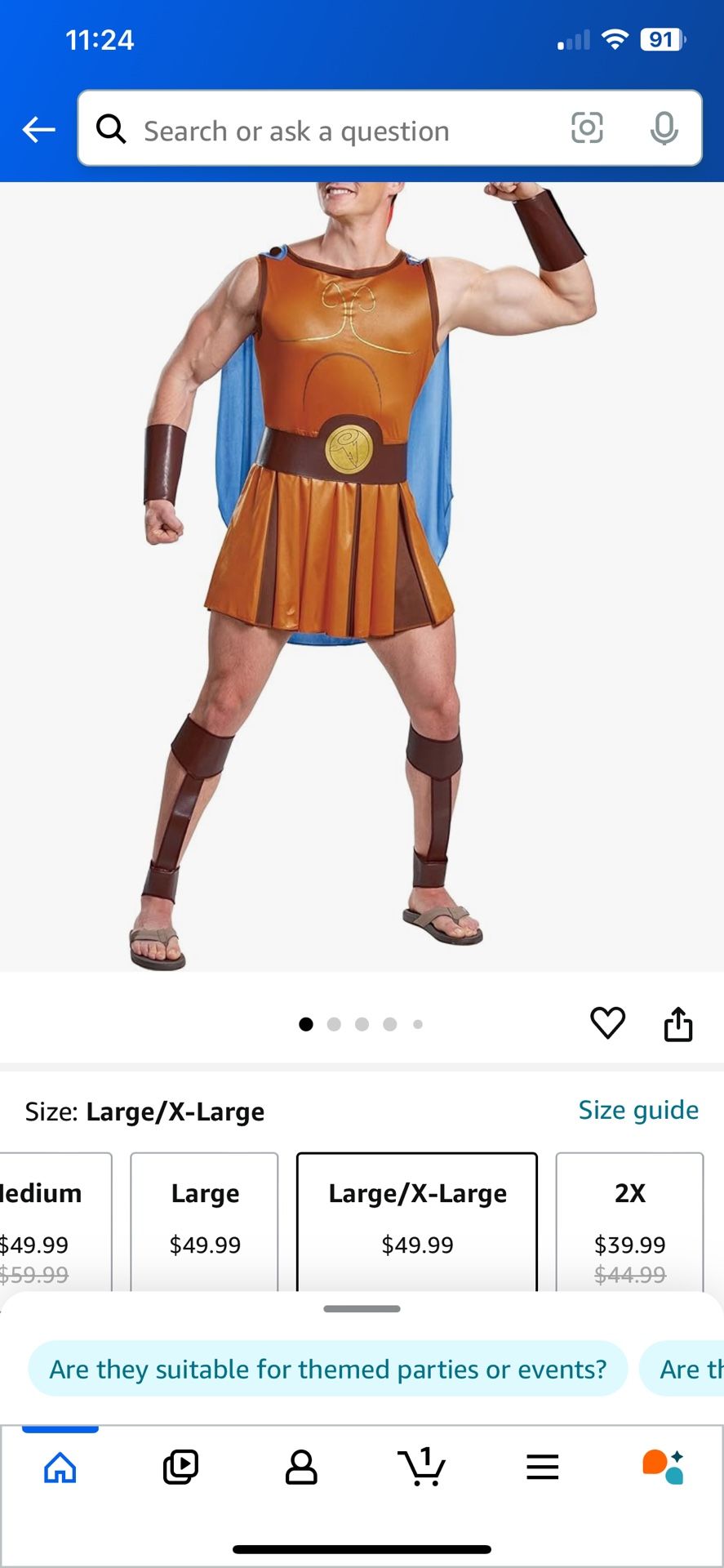Open camera lens search
724x1568 pixels.
tap(587, 128)
